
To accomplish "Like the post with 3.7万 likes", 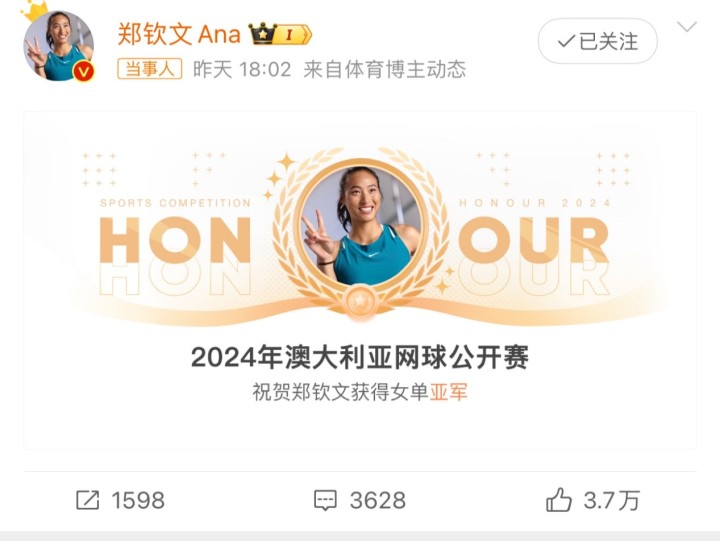I will [593, 500].
